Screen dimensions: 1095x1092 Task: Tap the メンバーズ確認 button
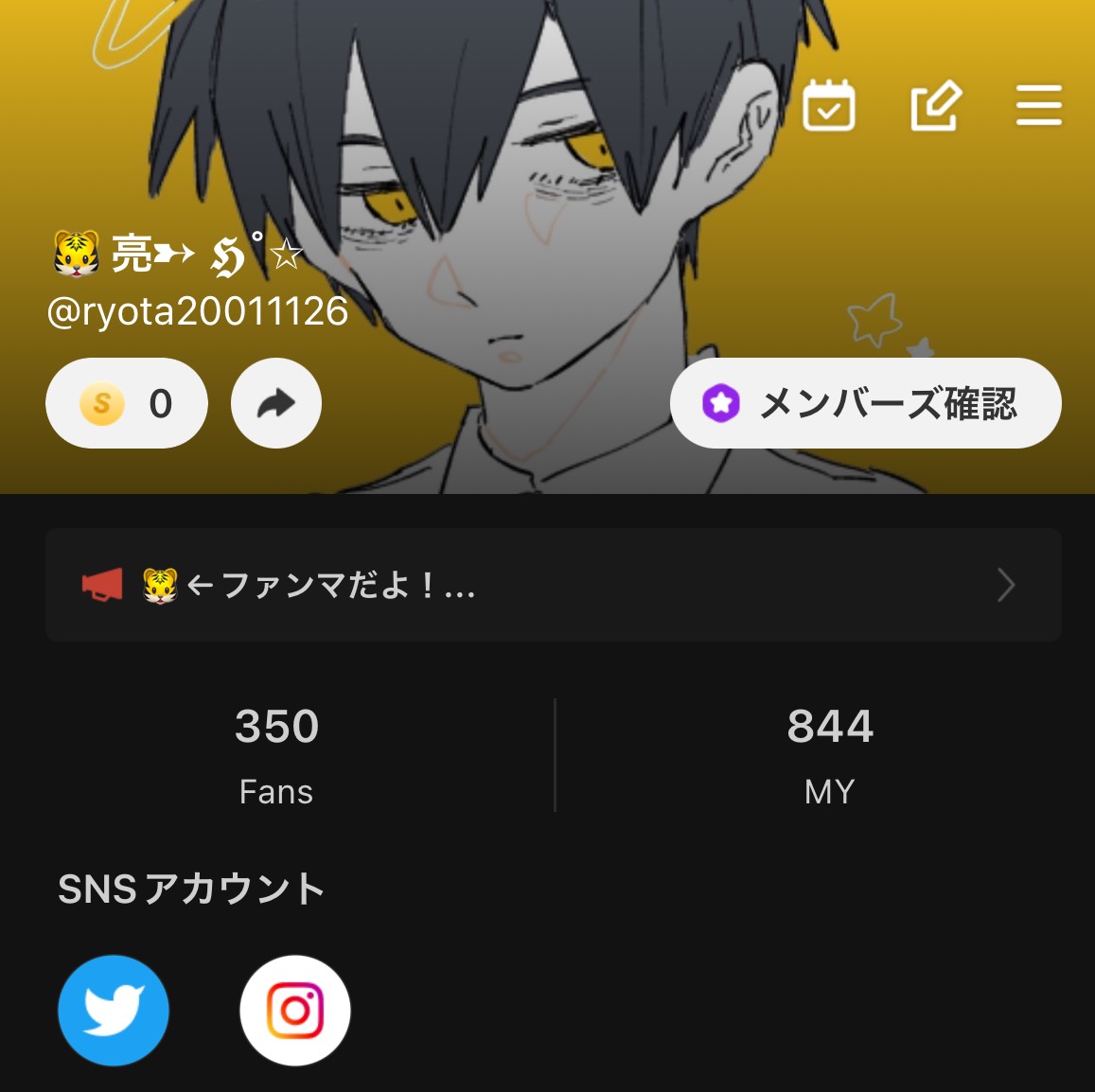(865, 404)
